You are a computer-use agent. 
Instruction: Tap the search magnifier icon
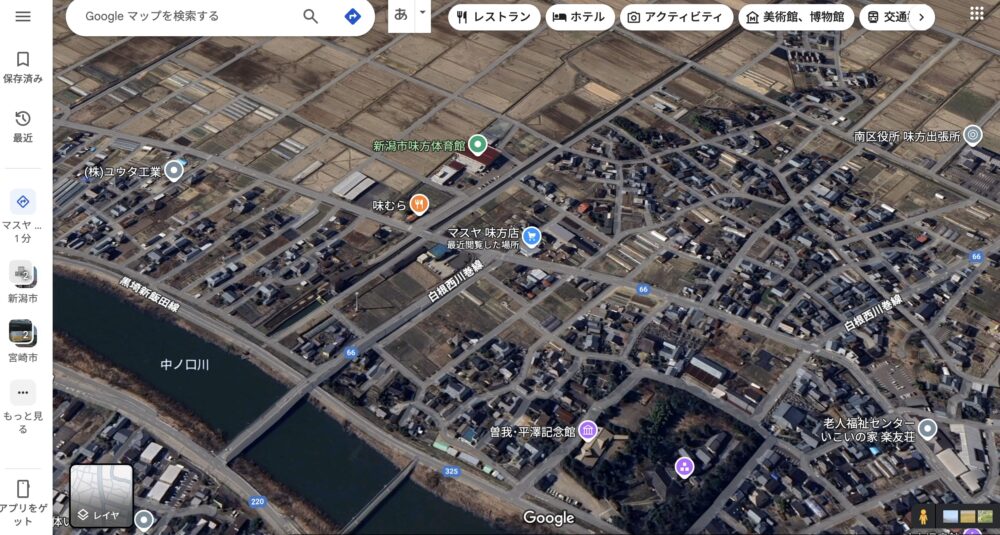[311, 17]
